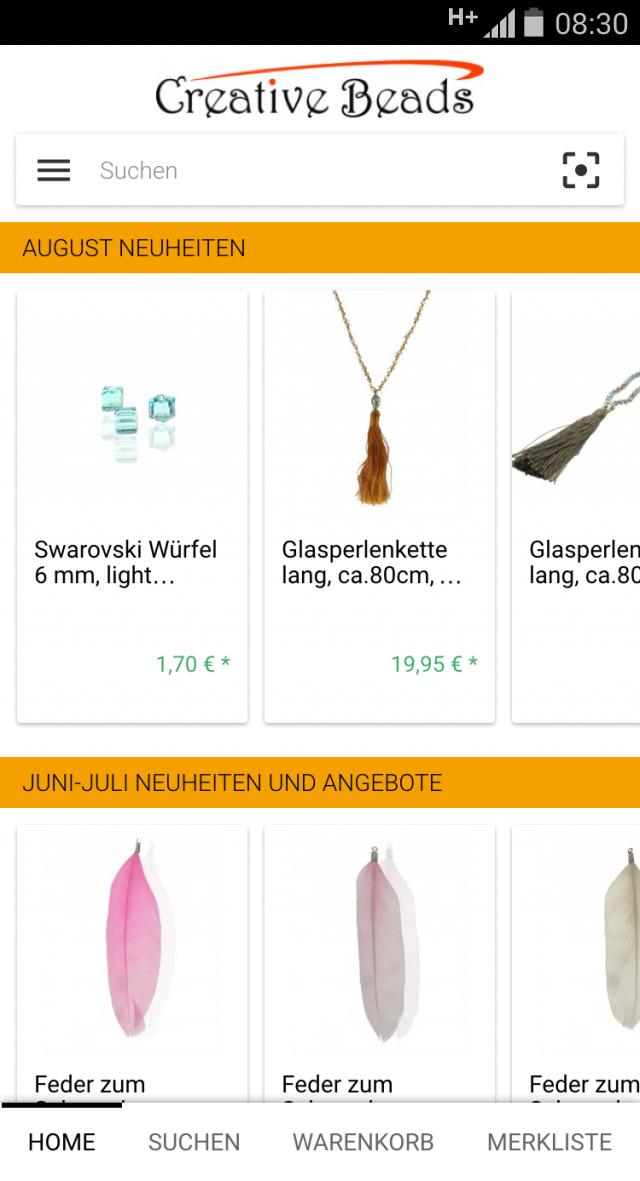Open the pale rose feather product card
The image size is (640, 1181).
(379, 960)
